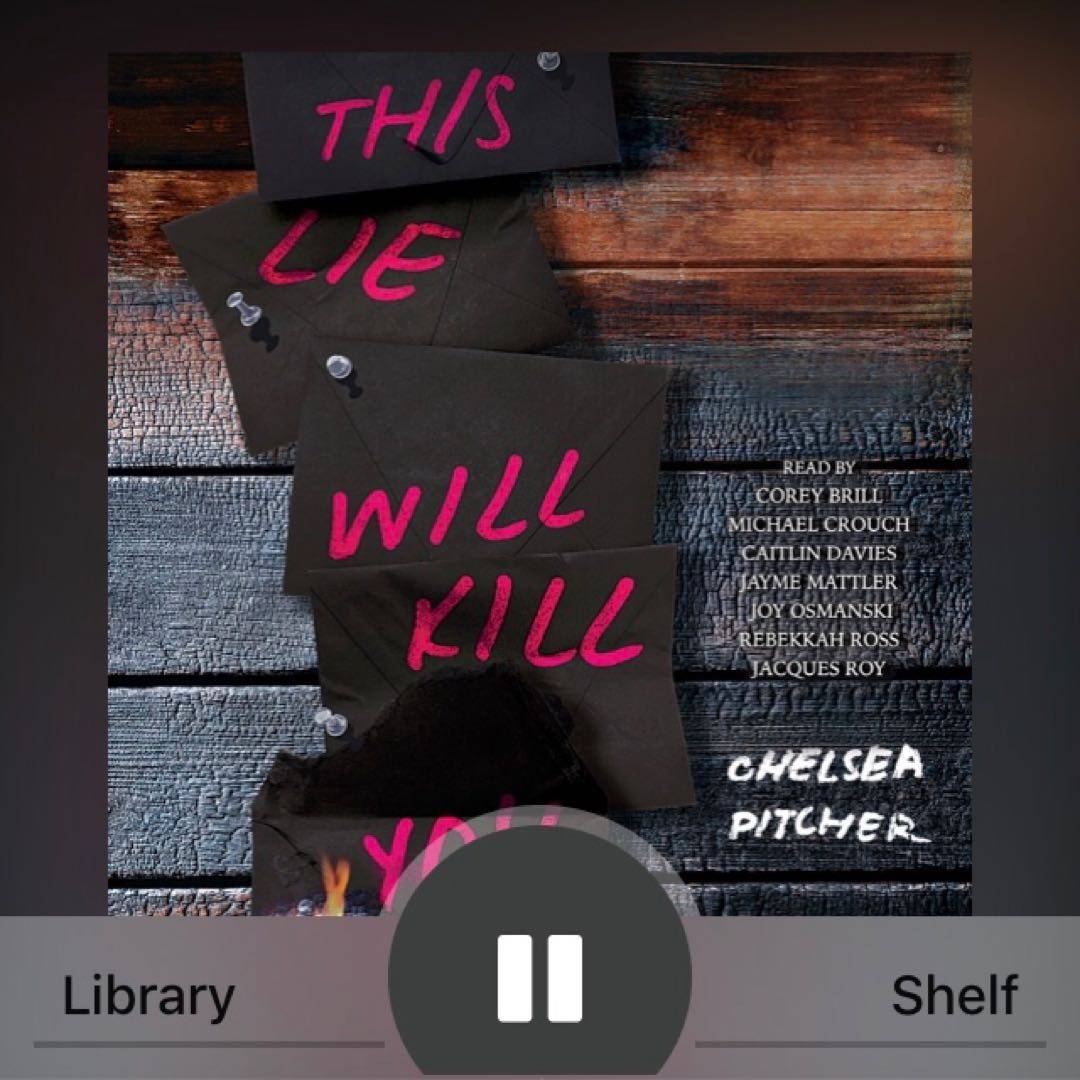Switch to the Library tab
This screenshot has width=1080, height=1080.
[149, 996]
